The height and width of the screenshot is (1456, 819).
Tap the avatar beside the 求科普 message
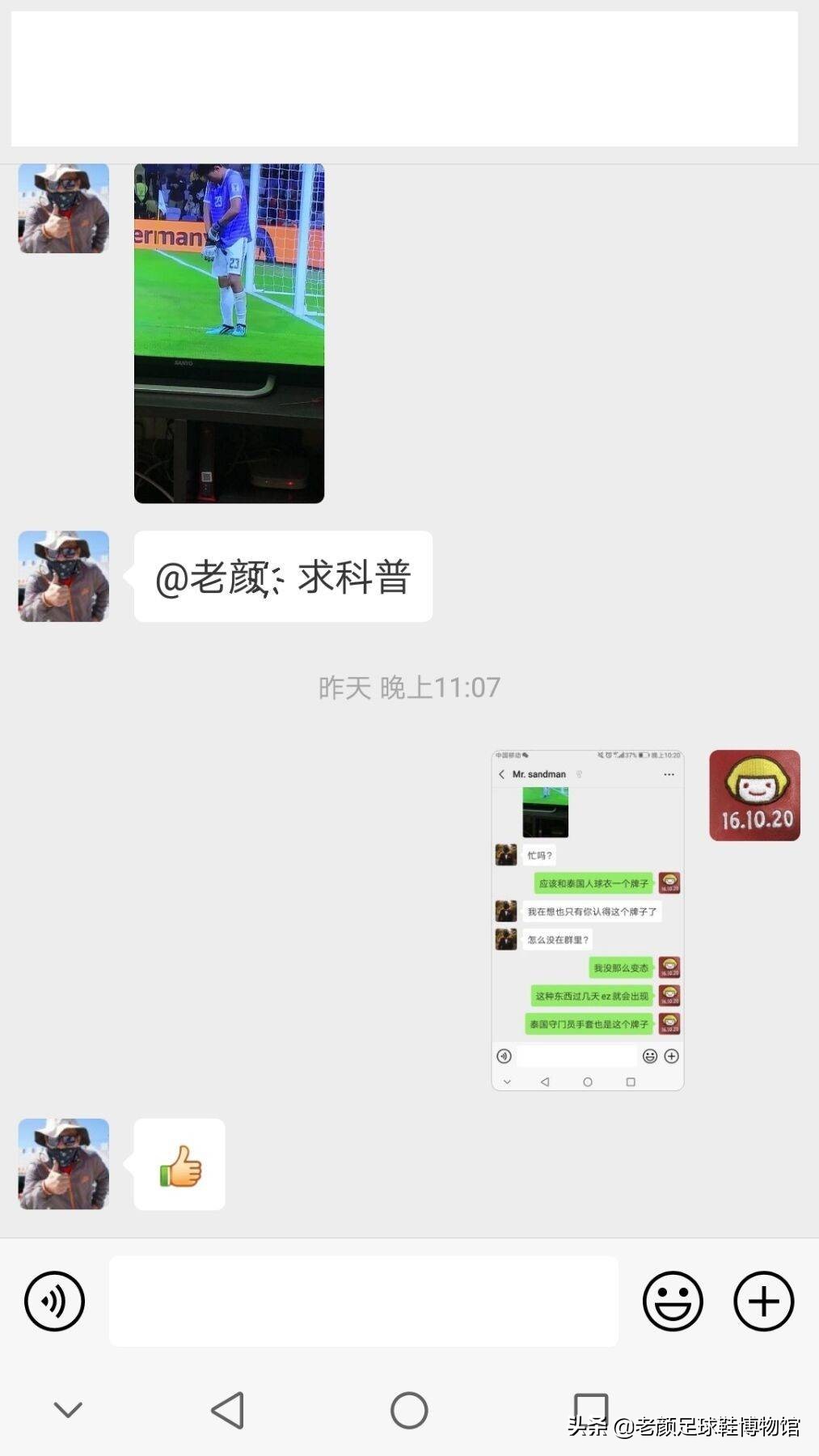click(x=63, y=576)
